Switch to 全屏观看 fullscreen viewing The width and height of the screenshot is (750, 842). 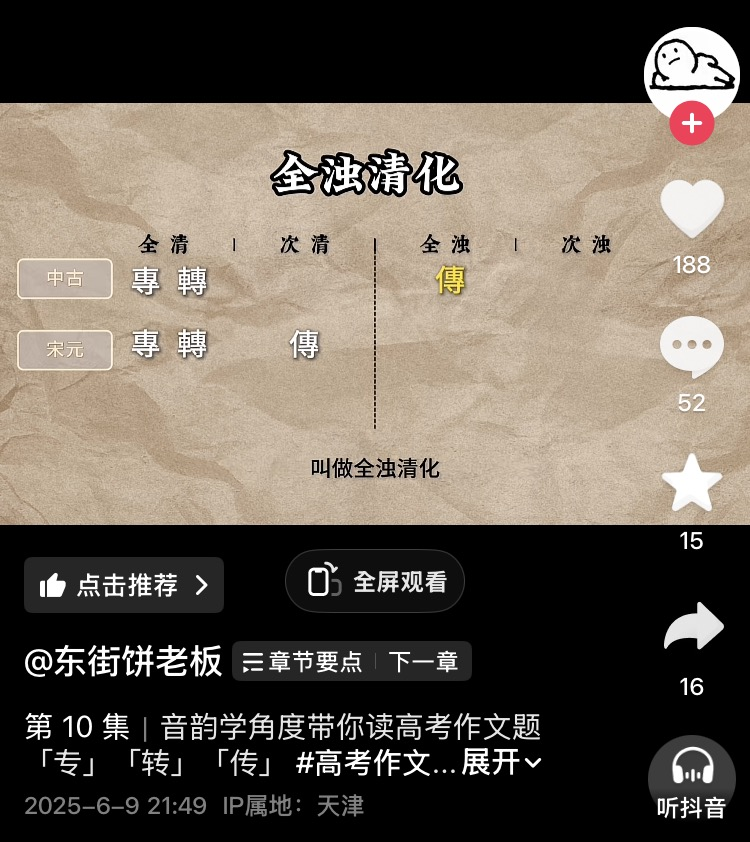point(375,581)
